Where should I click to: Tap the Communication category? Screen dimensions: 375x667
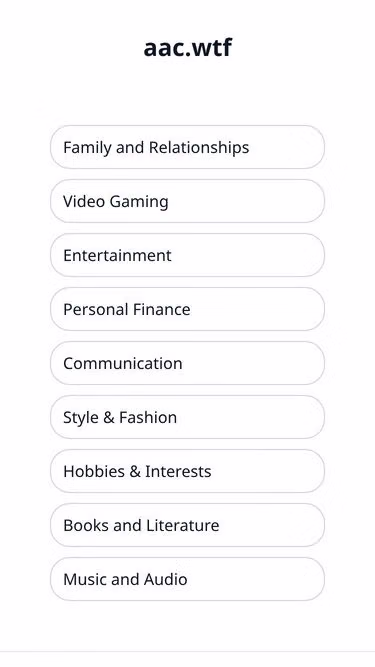coord(188,363)
